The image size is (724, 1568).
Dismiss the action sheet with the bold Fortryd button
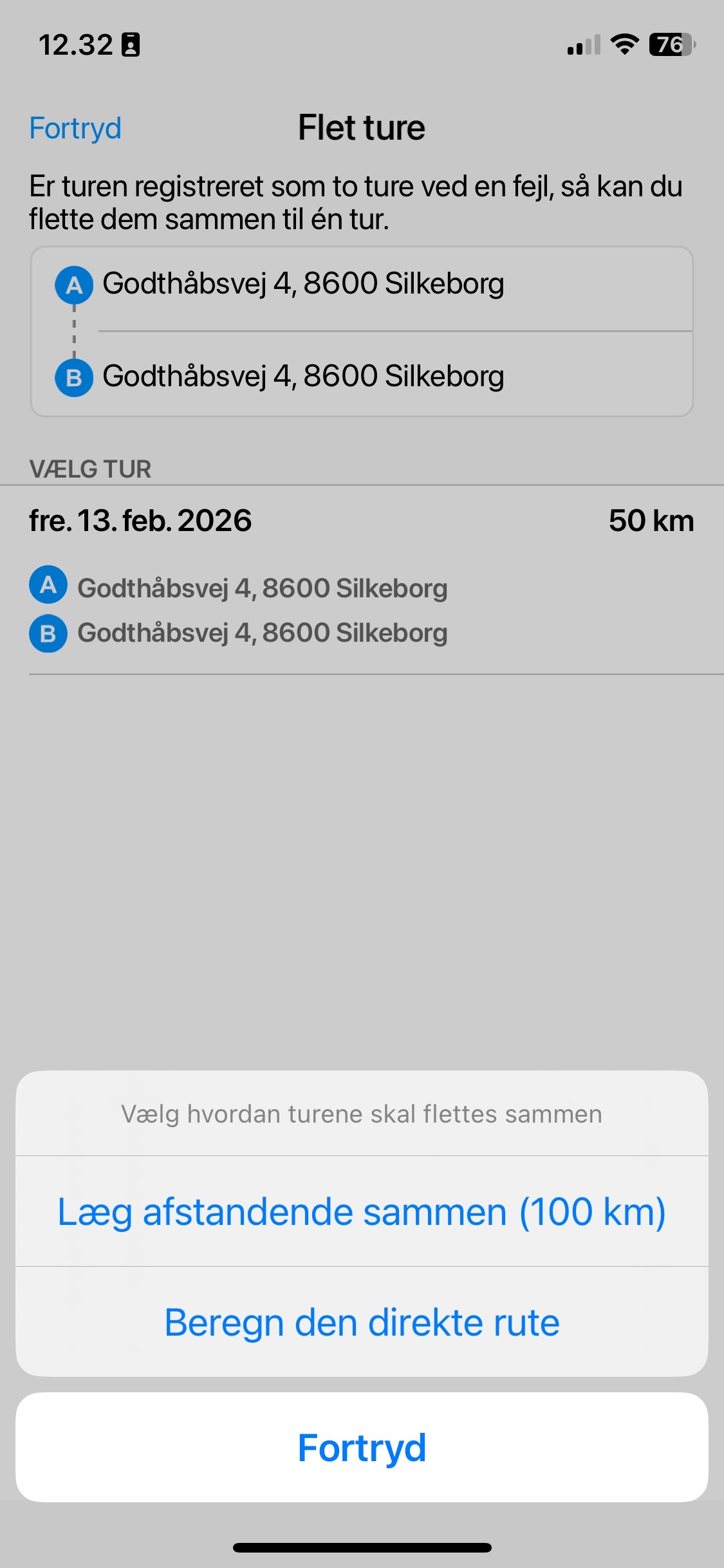[362, 1448]
